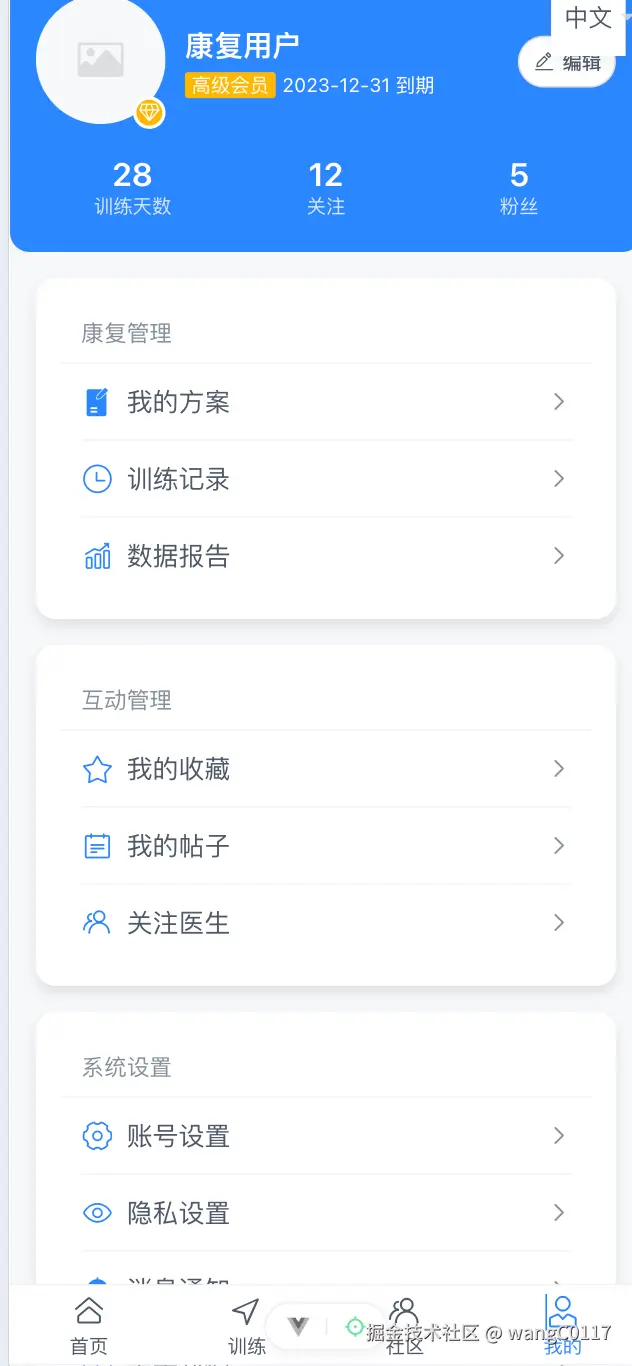Select the 我的 profile tab

(562, 1325)
